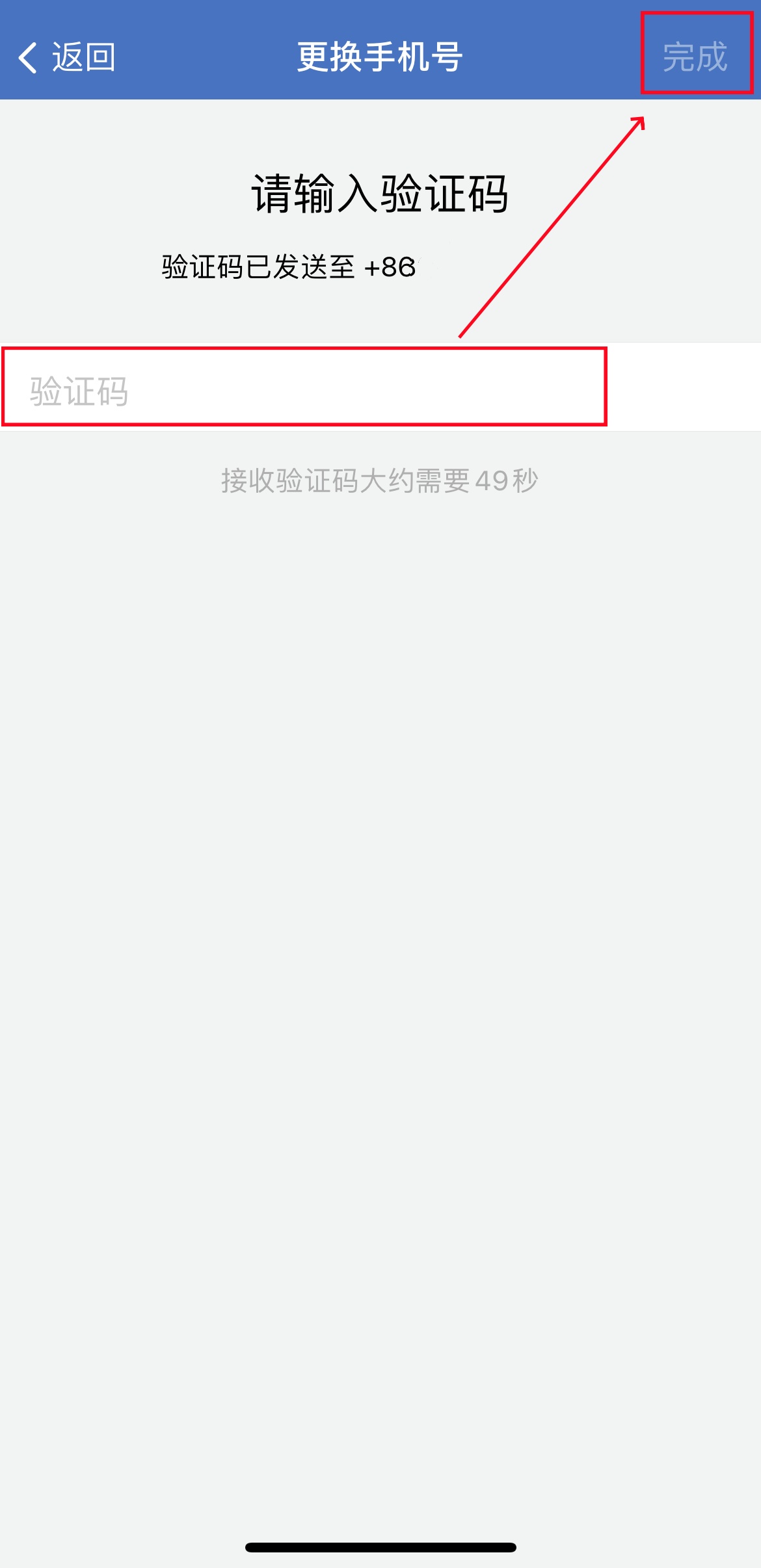
Task: Go back using the 返回 button
Action: click(66, 57)
